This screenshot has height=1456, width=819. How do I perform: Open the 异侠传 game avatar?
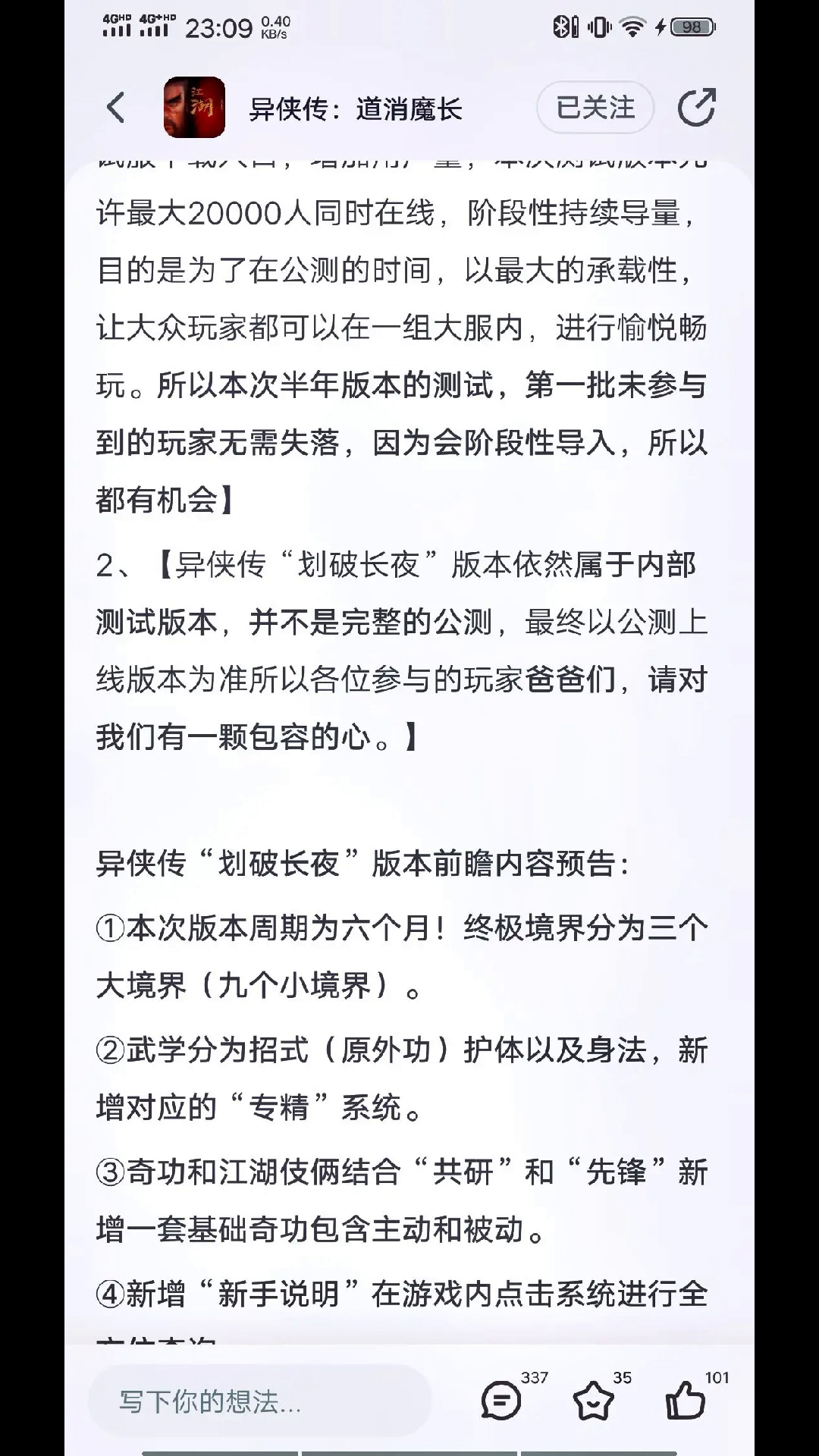click(x=195, y=108)
